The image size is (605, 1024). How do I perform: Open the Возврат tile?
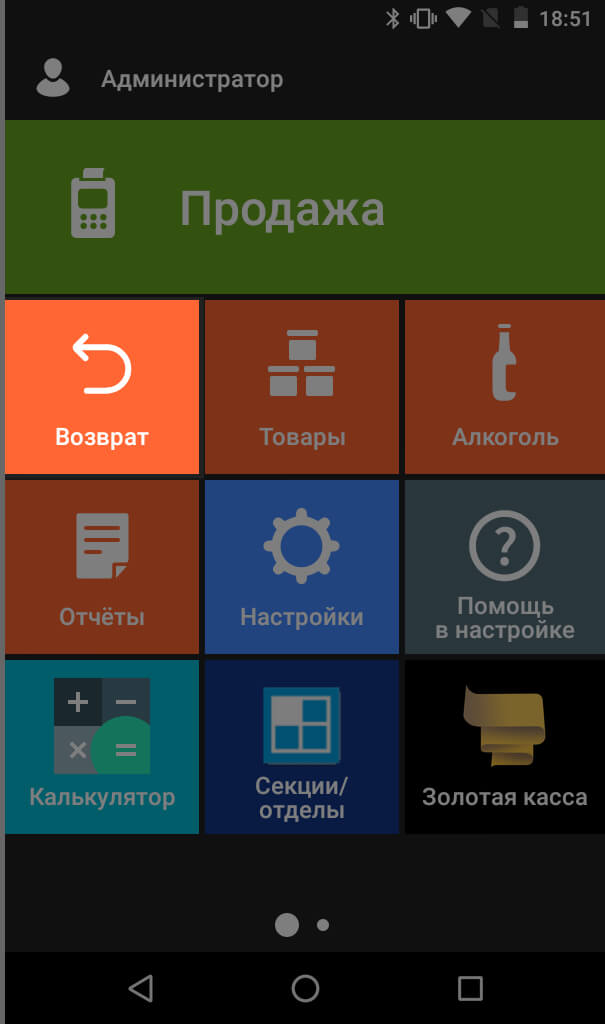pos(102,387)
